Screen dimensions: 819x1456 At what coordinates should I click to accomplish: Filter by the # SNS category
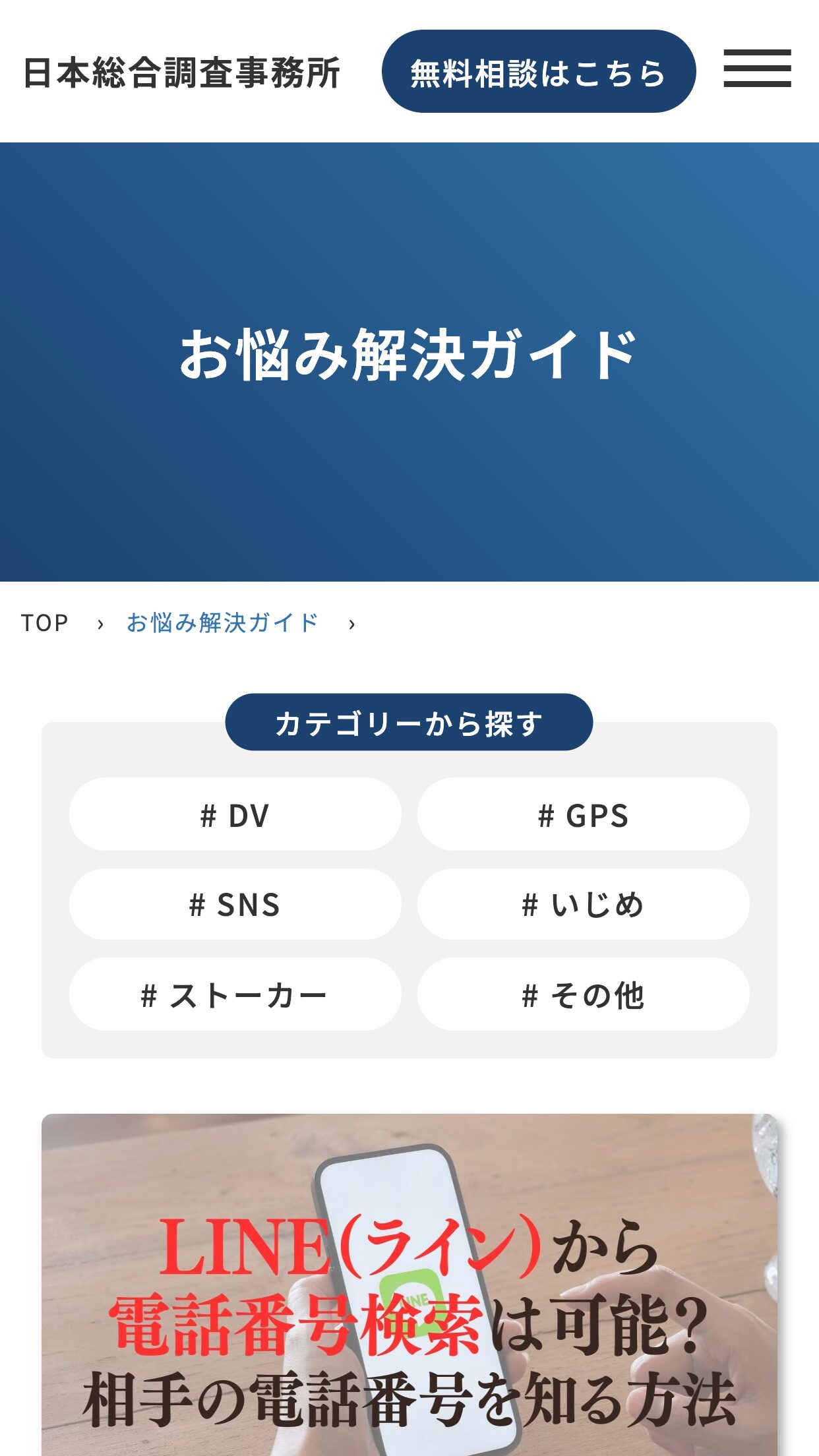(235, 905)
